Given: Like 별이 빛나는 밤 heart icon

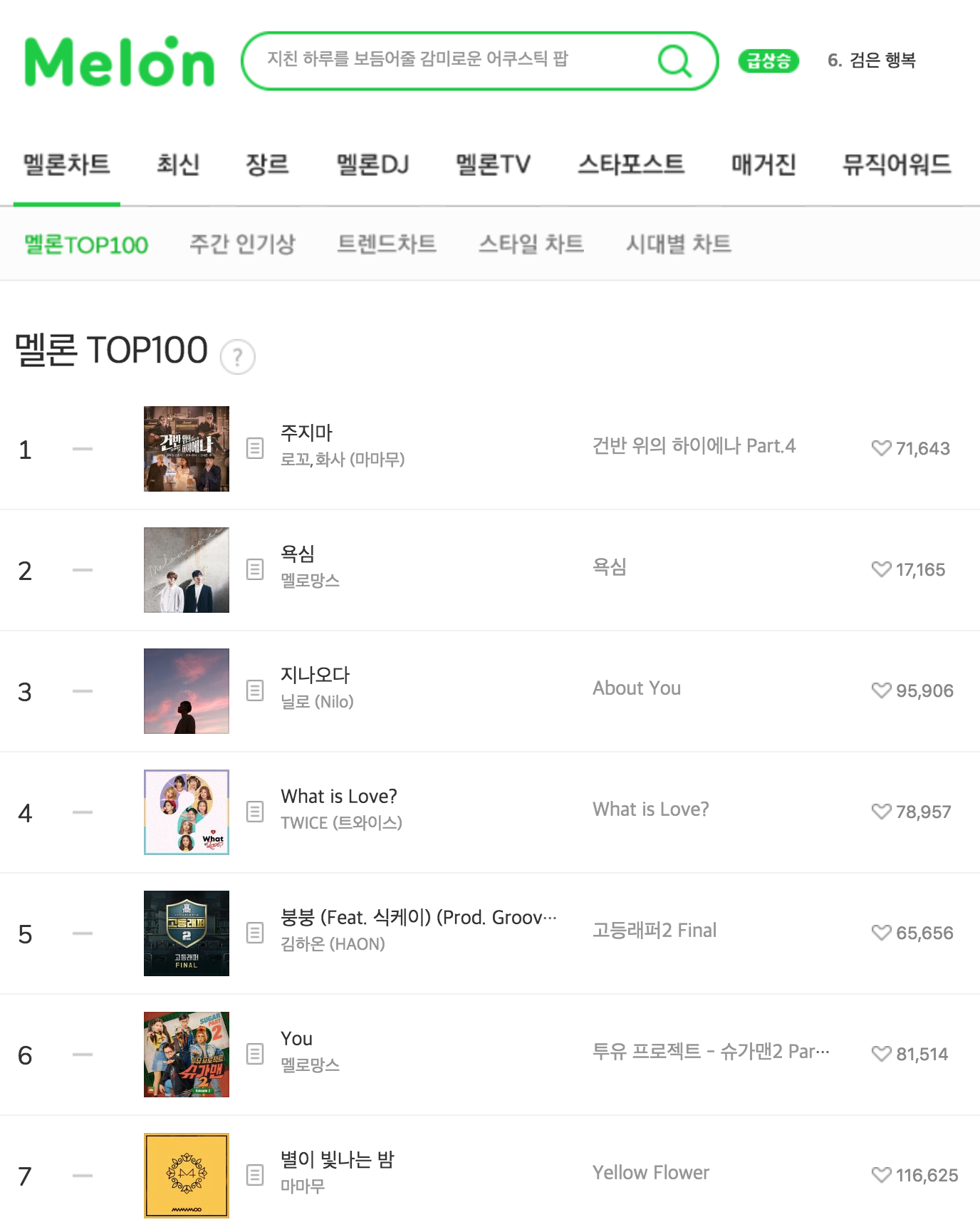Looking at the screenshot, I should click(881, 1175).
